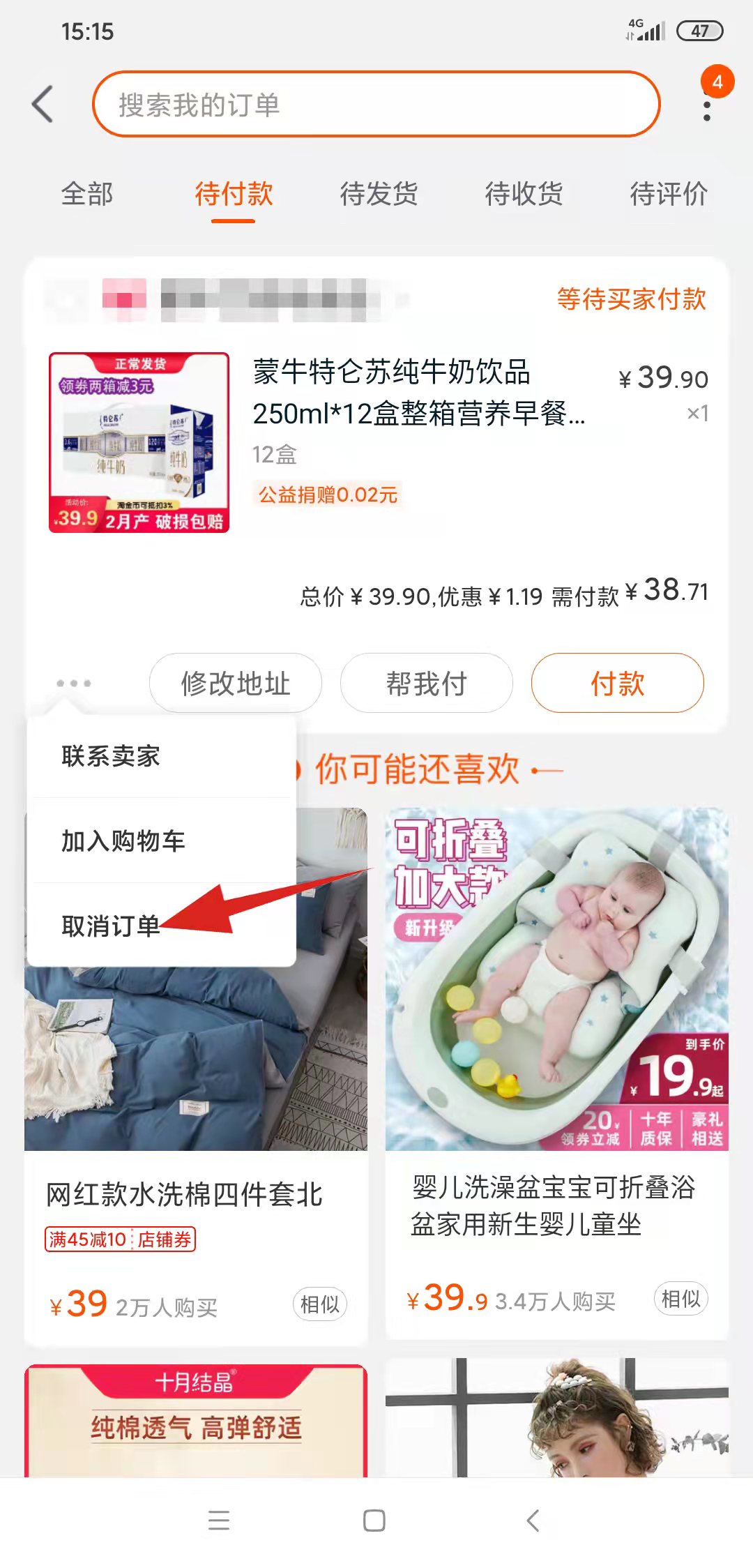Image resolution: width=753 pixels, height=1568 pixels.
Task: Tap 相似 on the 水洗棉四件套 card
Action: point(319,1304)
